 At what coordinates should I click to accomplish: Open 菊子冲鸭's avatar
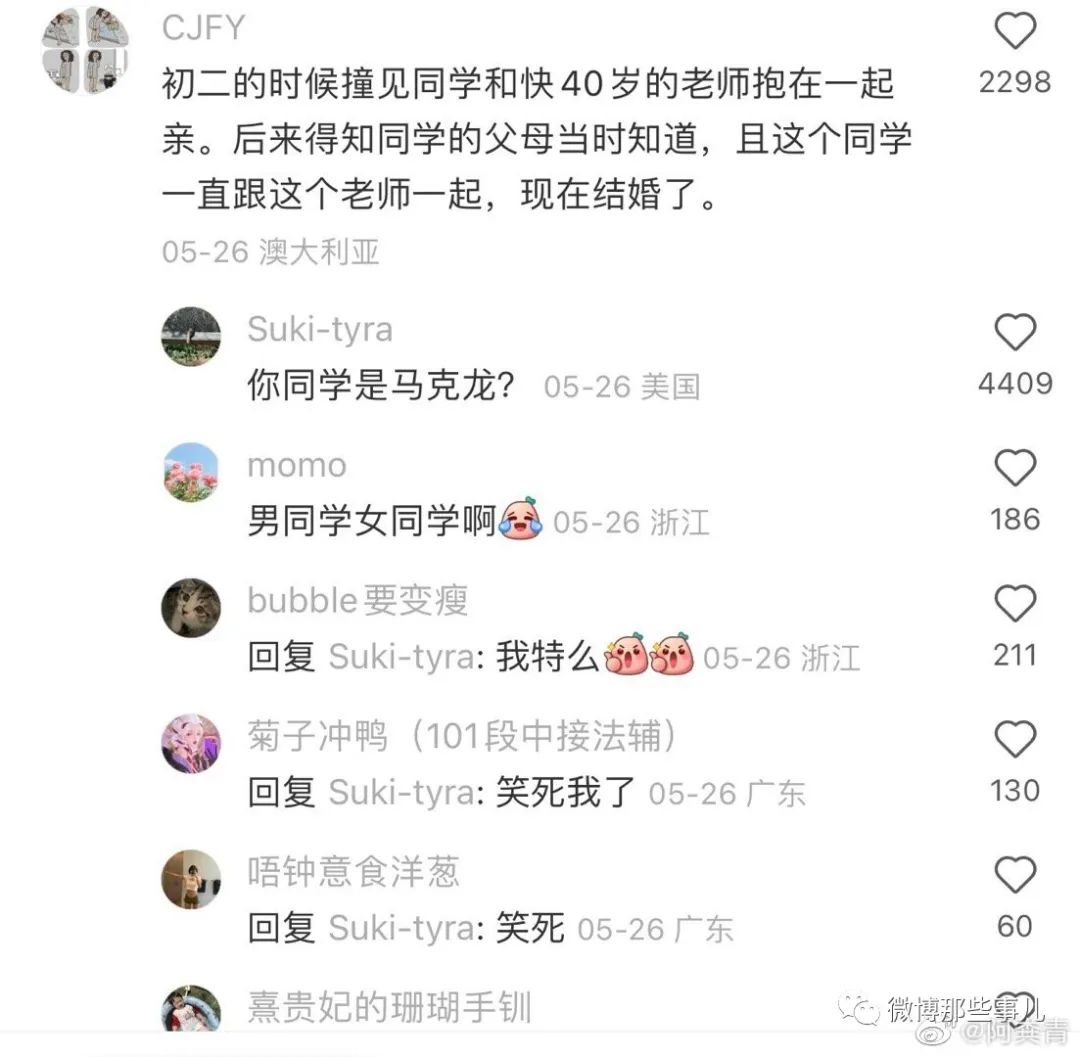pyautogui.click(x=191, y=744)
